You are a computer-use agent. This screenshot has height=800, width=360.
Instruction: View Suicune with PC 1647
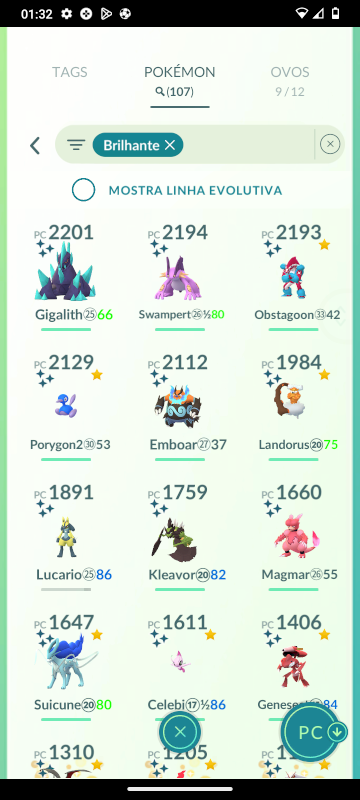click(66, 666)
